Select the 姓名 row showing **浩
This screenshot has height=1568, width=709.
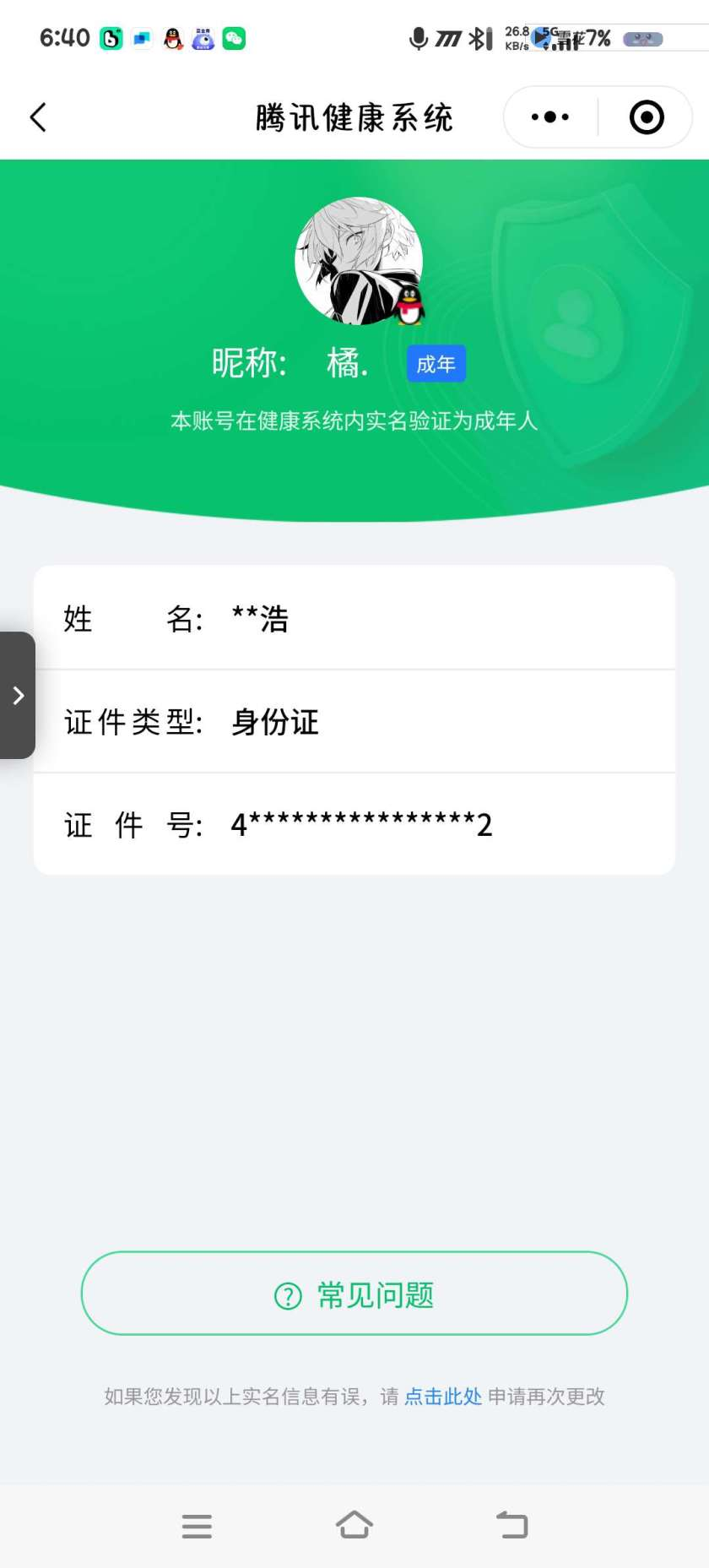point(354,617)
